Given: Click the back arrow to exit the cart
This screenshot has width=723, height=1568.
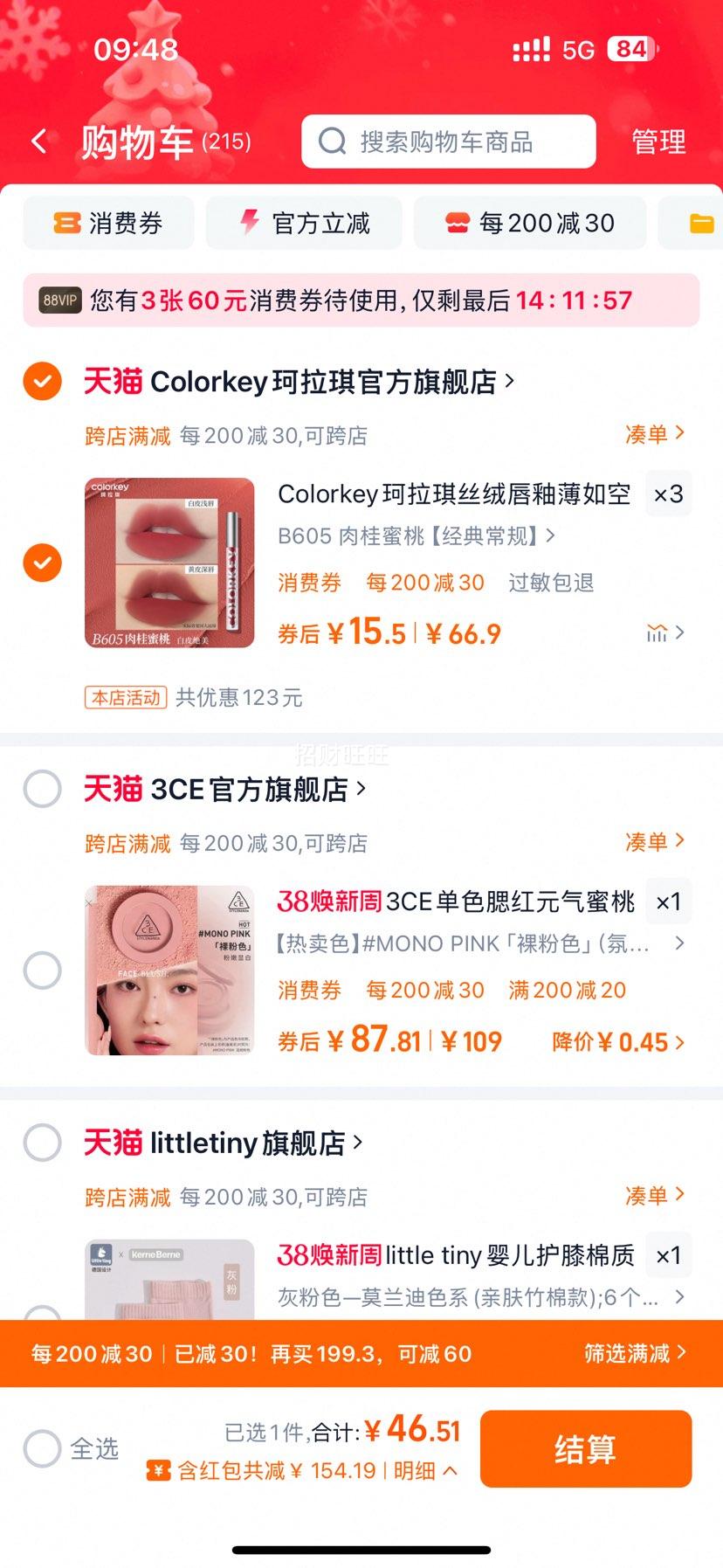Looking at the screenshot, I should 37,141.
